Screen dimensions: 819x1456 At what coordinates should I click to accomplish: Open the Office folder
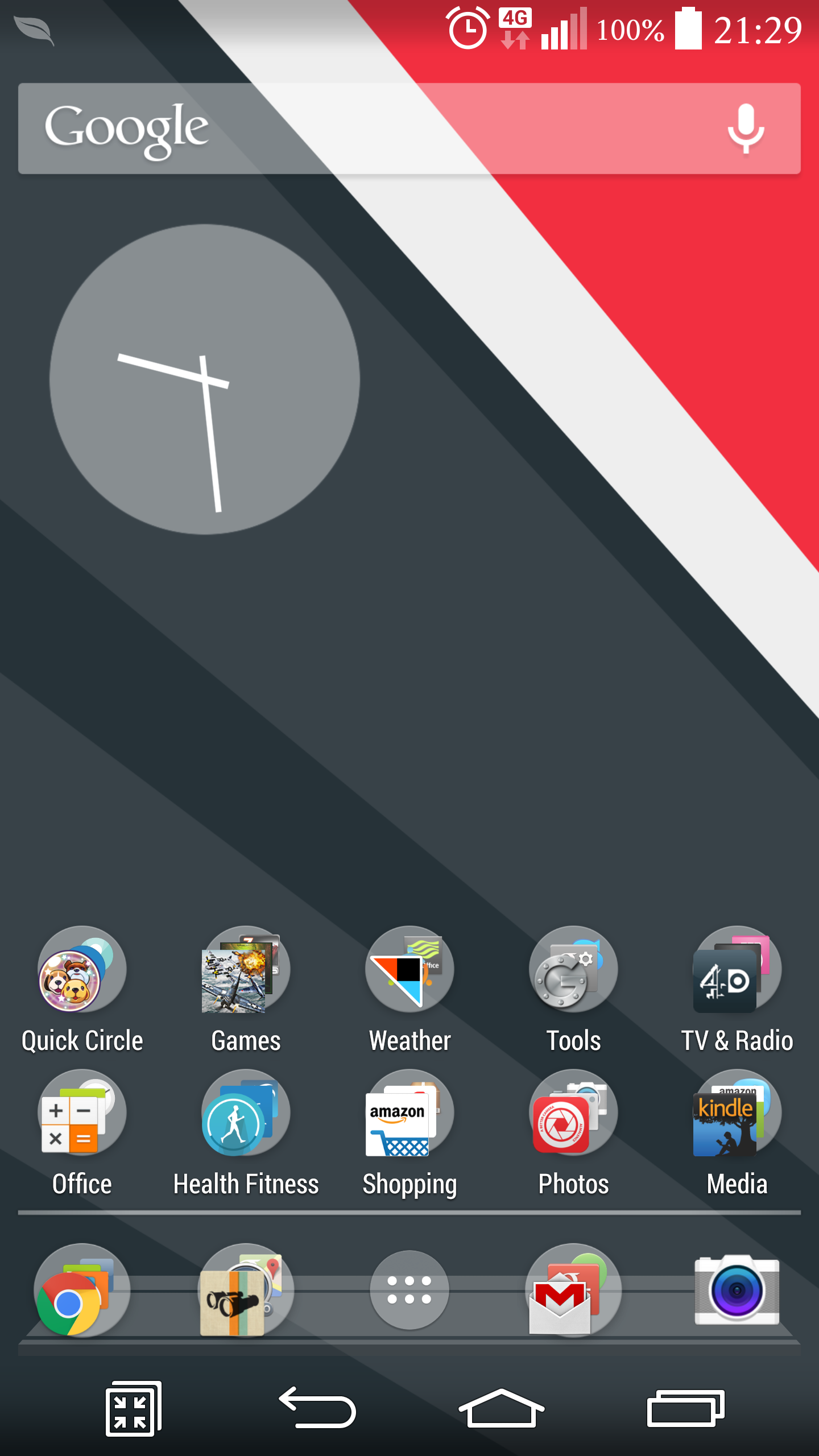pos(82,1114)
